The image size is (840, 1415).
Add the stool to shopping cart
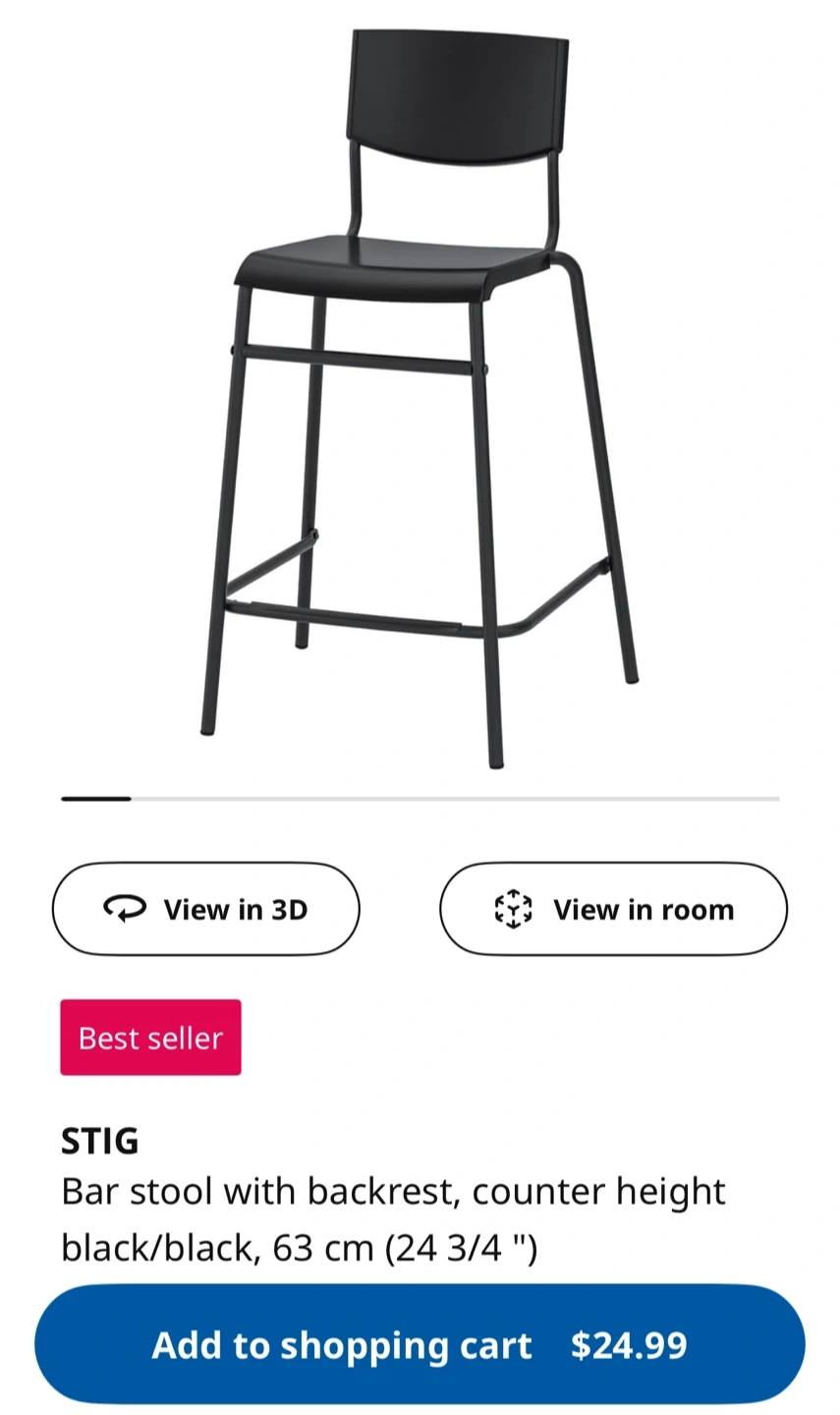click(x=420, y=1344)
